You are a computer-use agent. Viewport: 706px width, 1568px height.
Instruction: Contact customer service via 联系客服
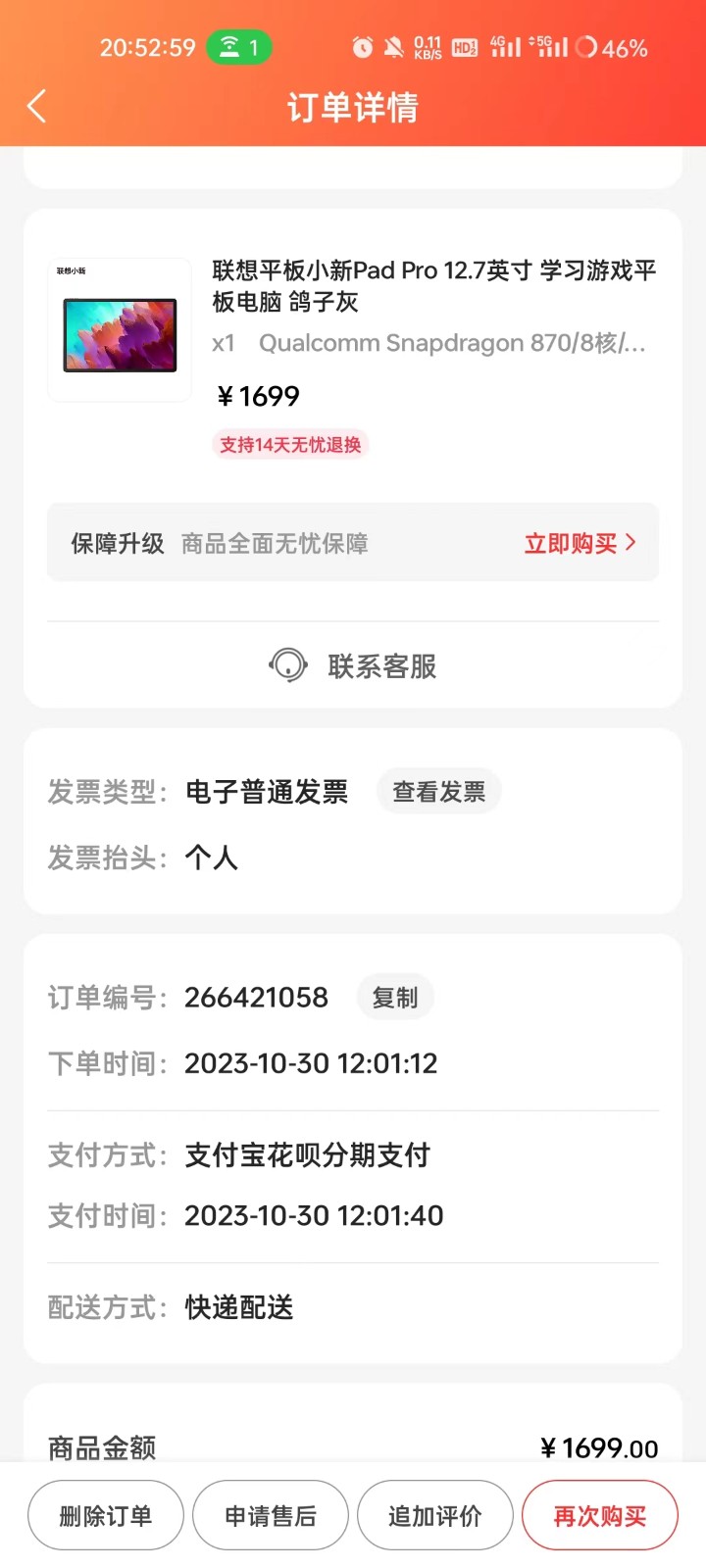tap(353, 665)
